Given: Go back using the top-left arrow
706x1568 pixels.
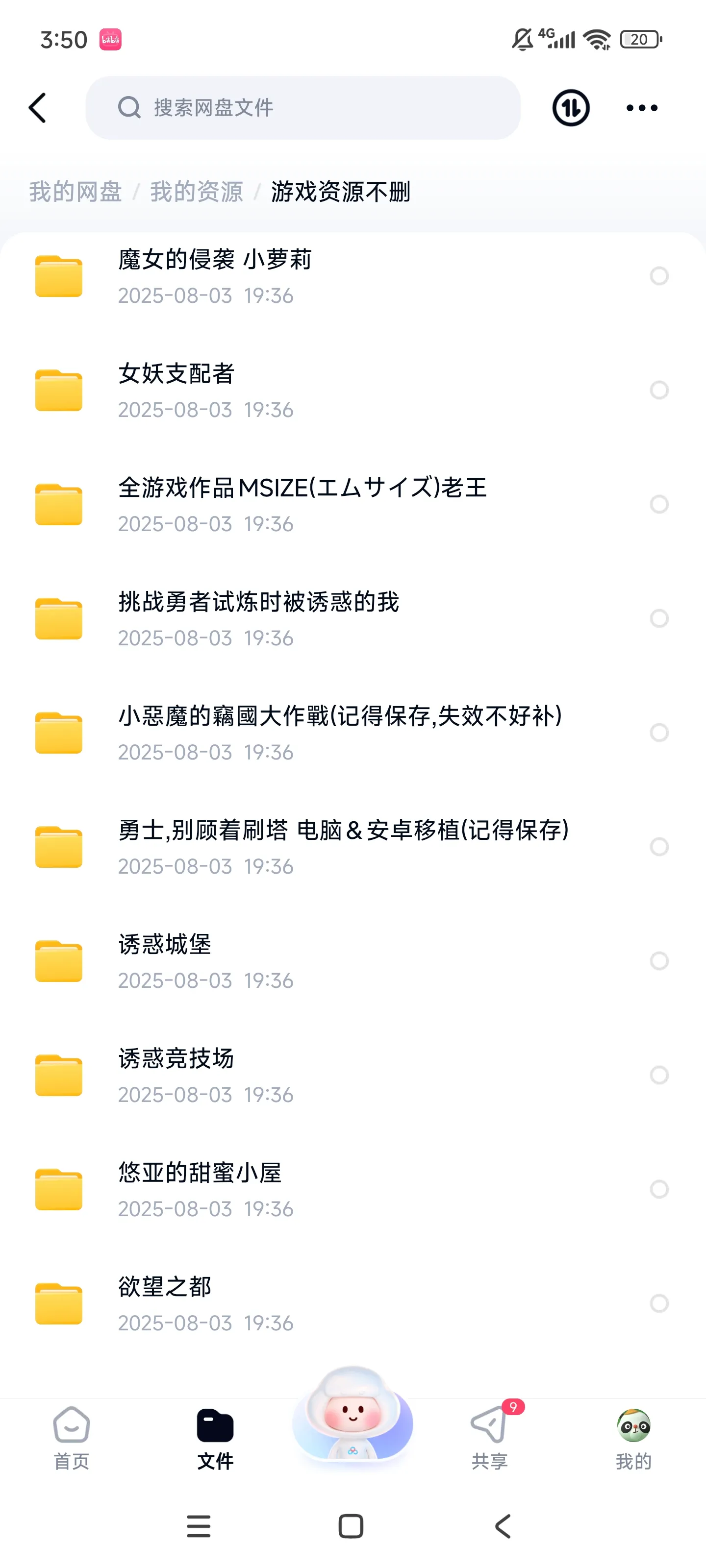Looking at the screenshot, I should [x=38, y=108].
